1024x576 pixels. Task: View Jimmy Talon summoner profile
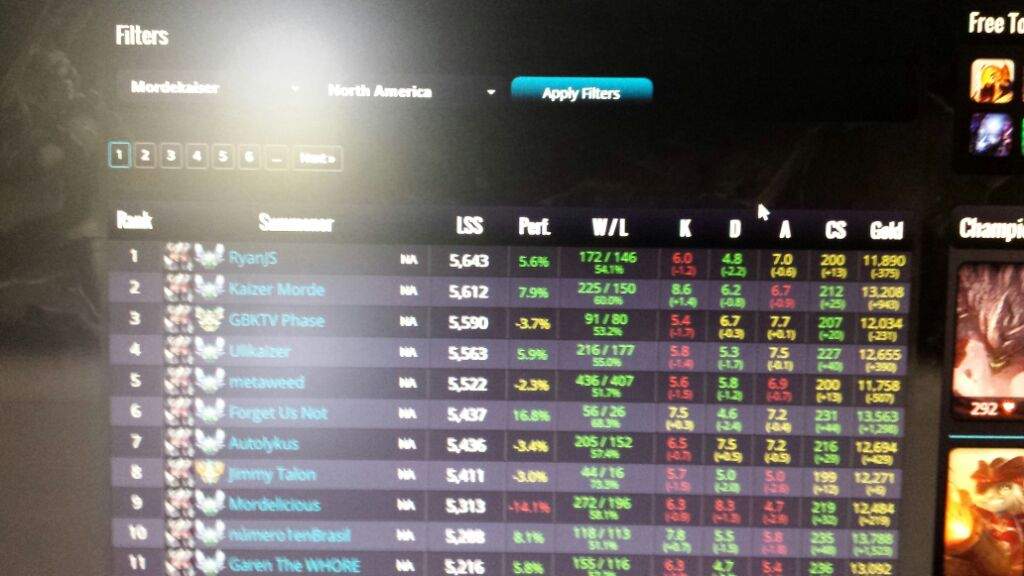tap(272, 474)
